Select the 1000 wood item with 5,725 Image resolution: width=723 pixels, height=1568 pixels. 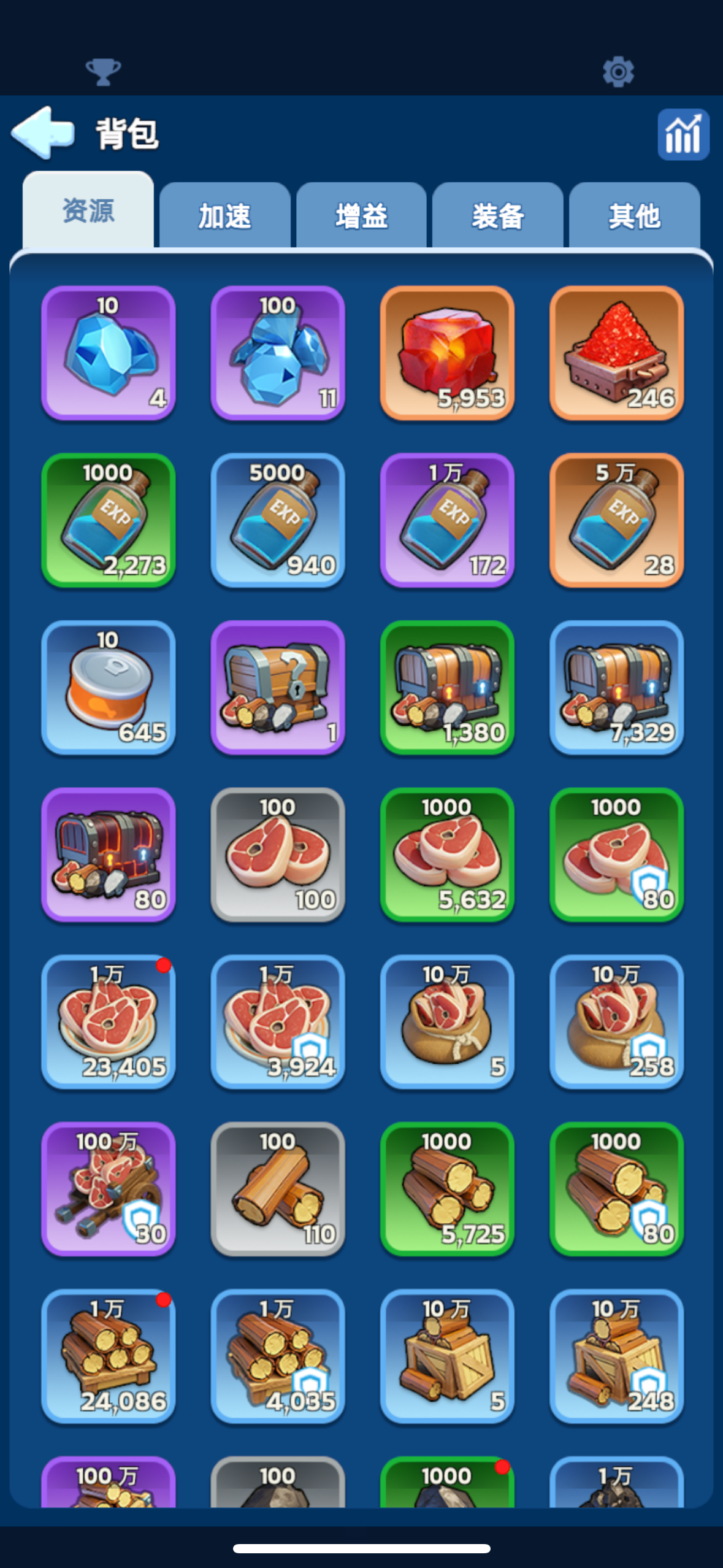point(447,1189)
